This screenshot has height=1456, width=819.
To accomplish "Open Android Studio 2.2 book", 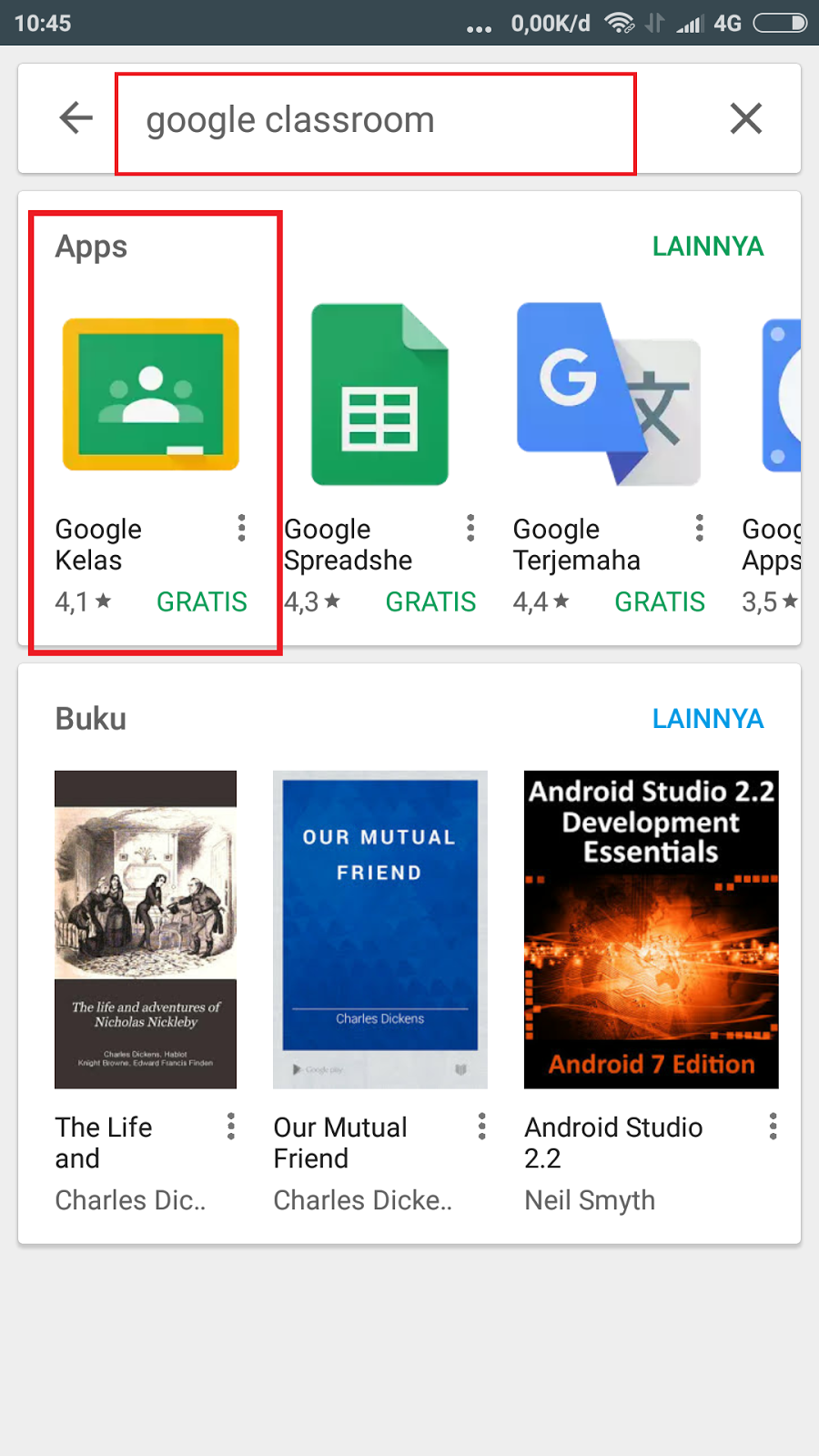I will [x=651, y=929].
